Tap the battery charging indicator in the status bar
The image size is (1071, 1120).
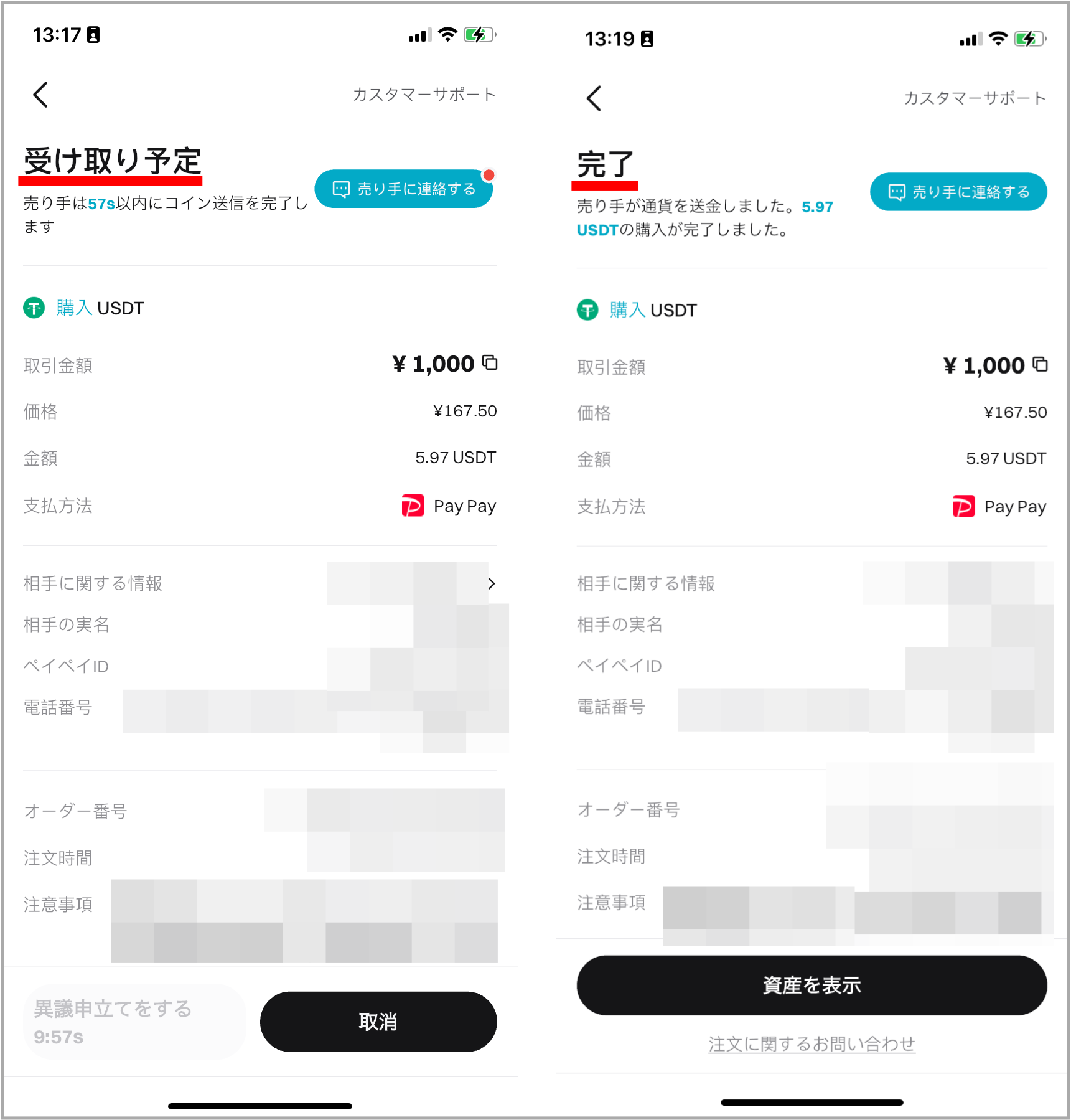(x=477, y=35)
